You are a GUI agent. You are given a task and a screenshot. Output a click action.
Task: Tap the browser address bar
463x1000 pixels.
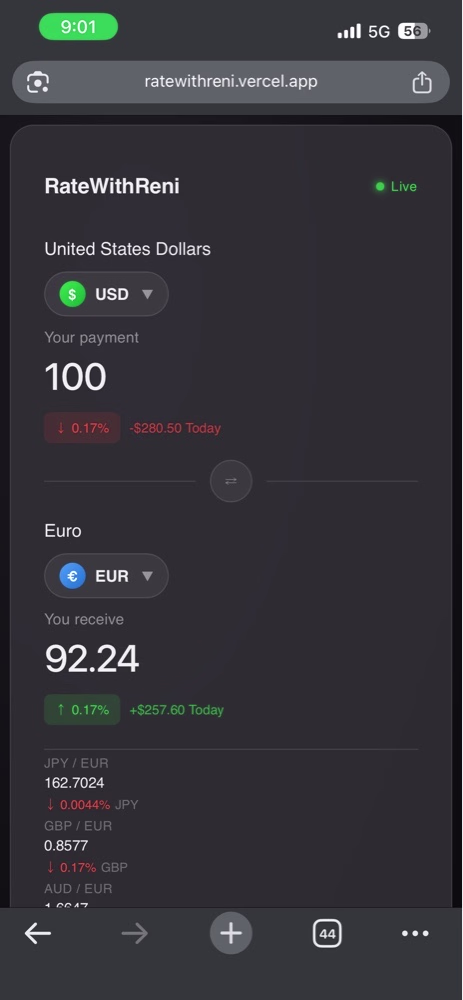231,82
